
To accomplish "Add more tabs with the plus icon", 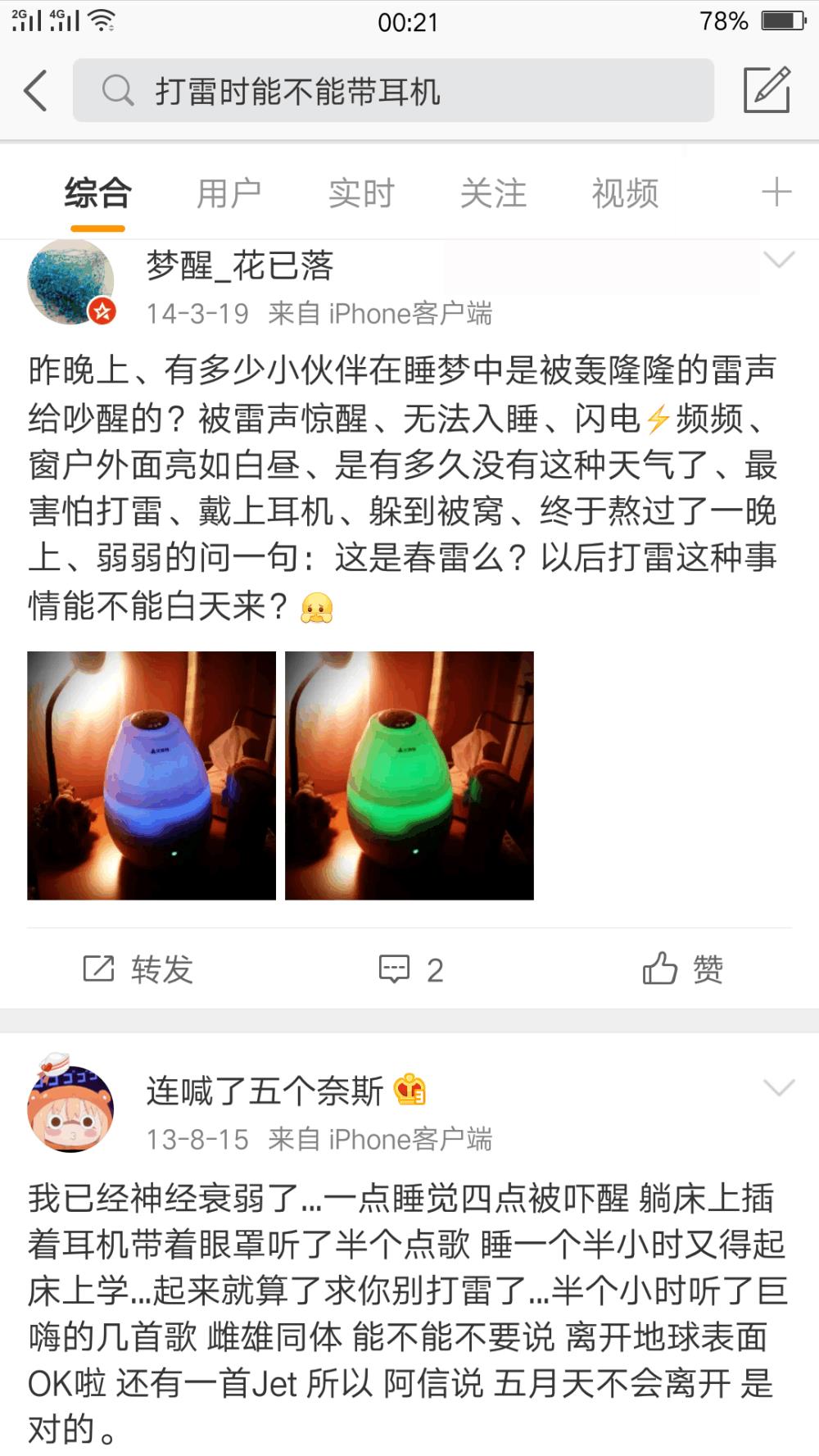I will pyautogui.click(x=776, y=193).
